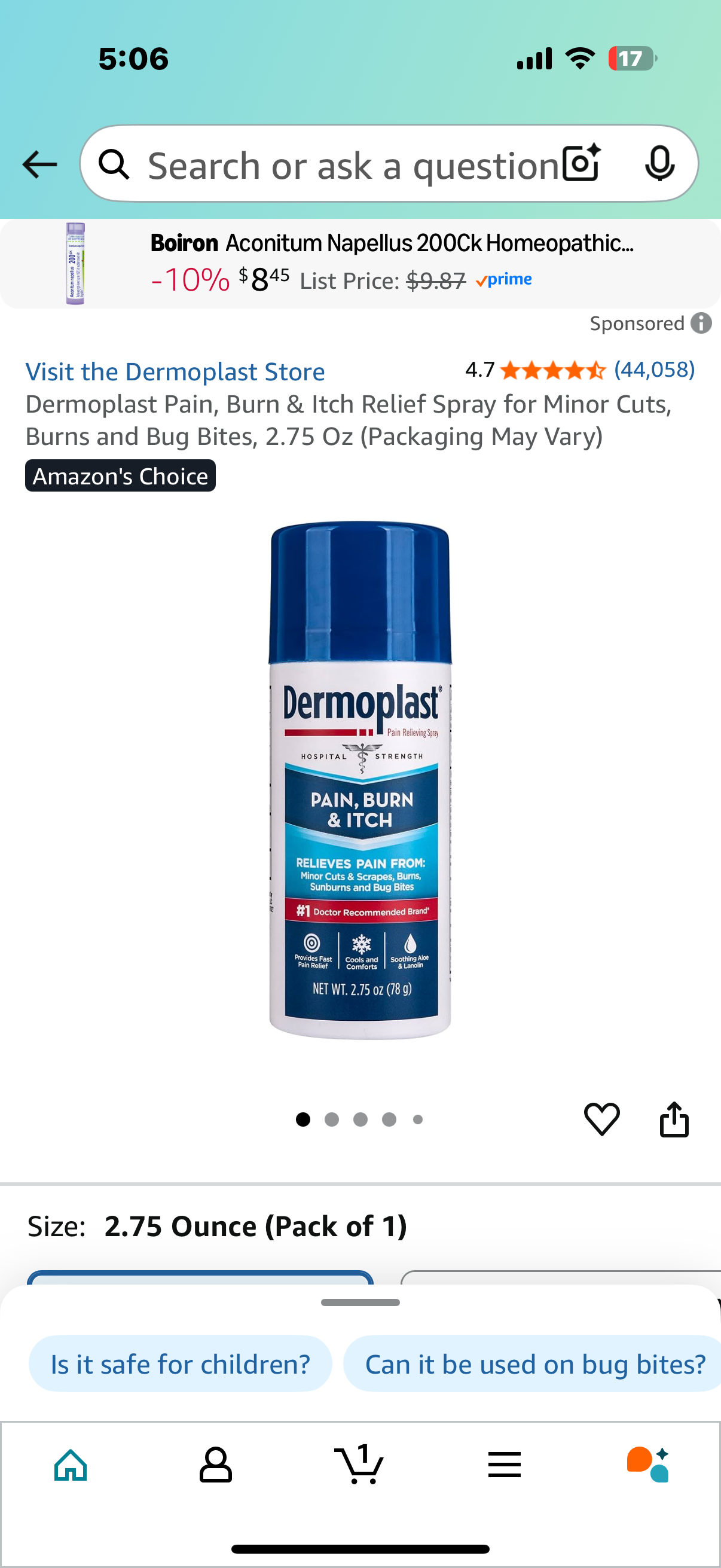Start voice search with microphone
The image size is (721, 1568).
[x=659, y=163]
